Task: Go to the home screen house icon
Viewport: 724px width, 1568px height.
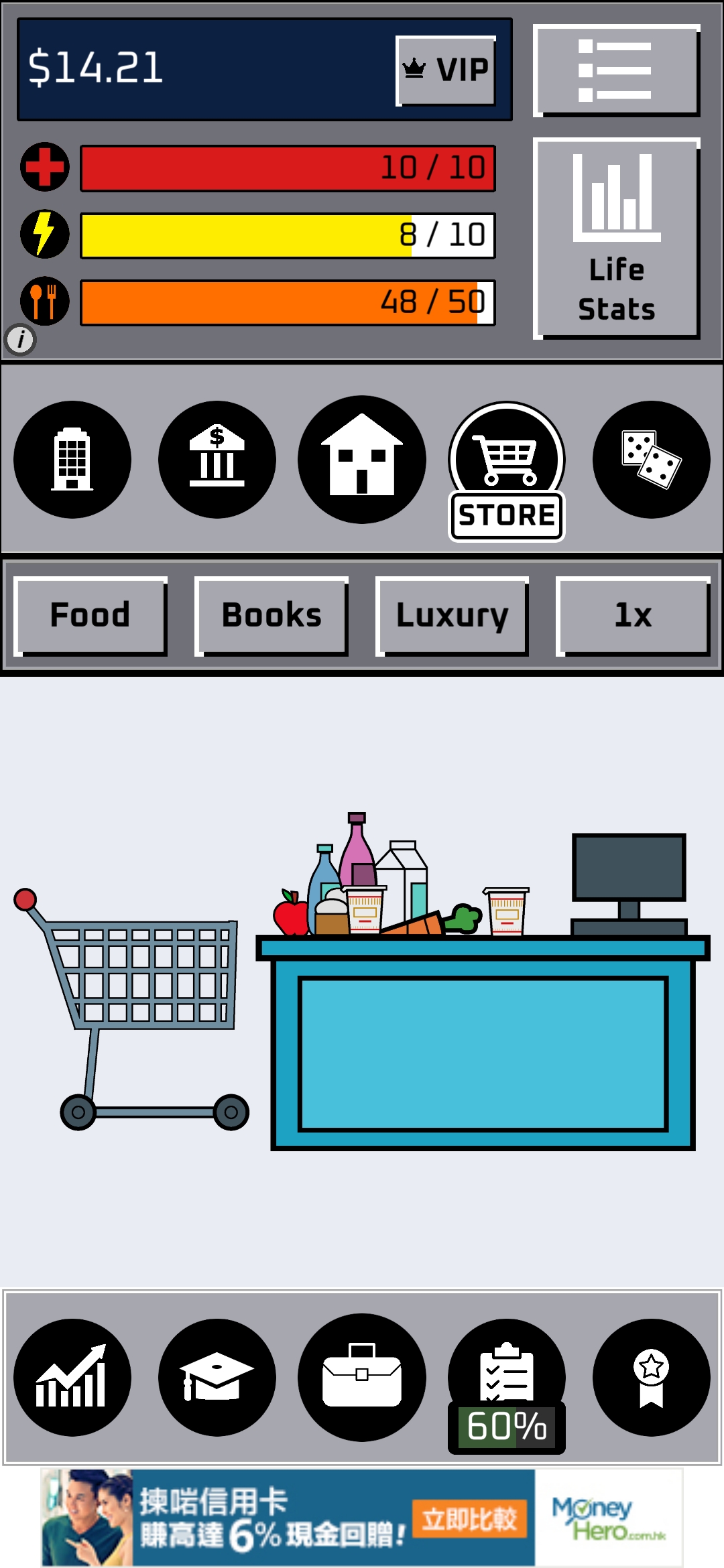Action: tap(362, 460)
